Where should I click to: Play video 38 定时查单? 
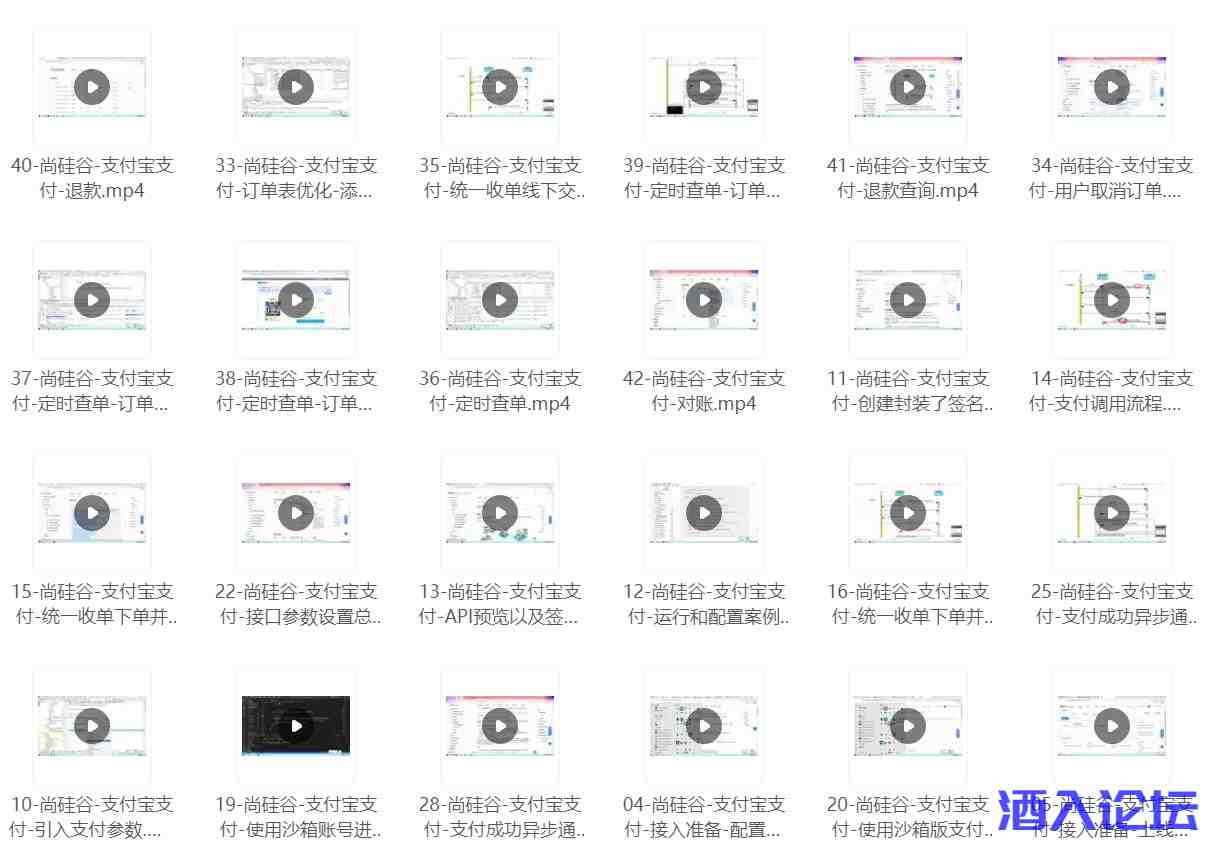[x=296, y=300]
